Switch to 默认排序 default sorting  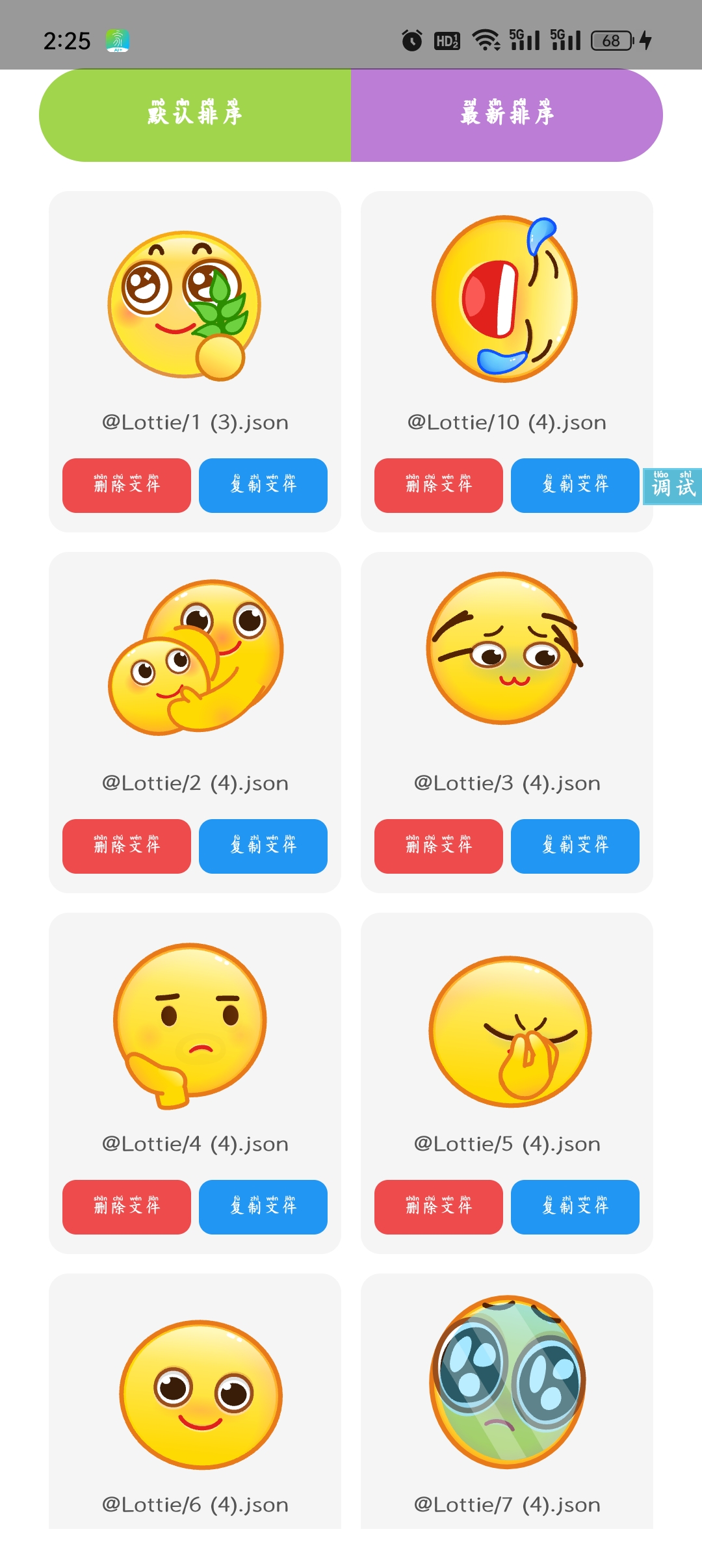pos(195,115)
